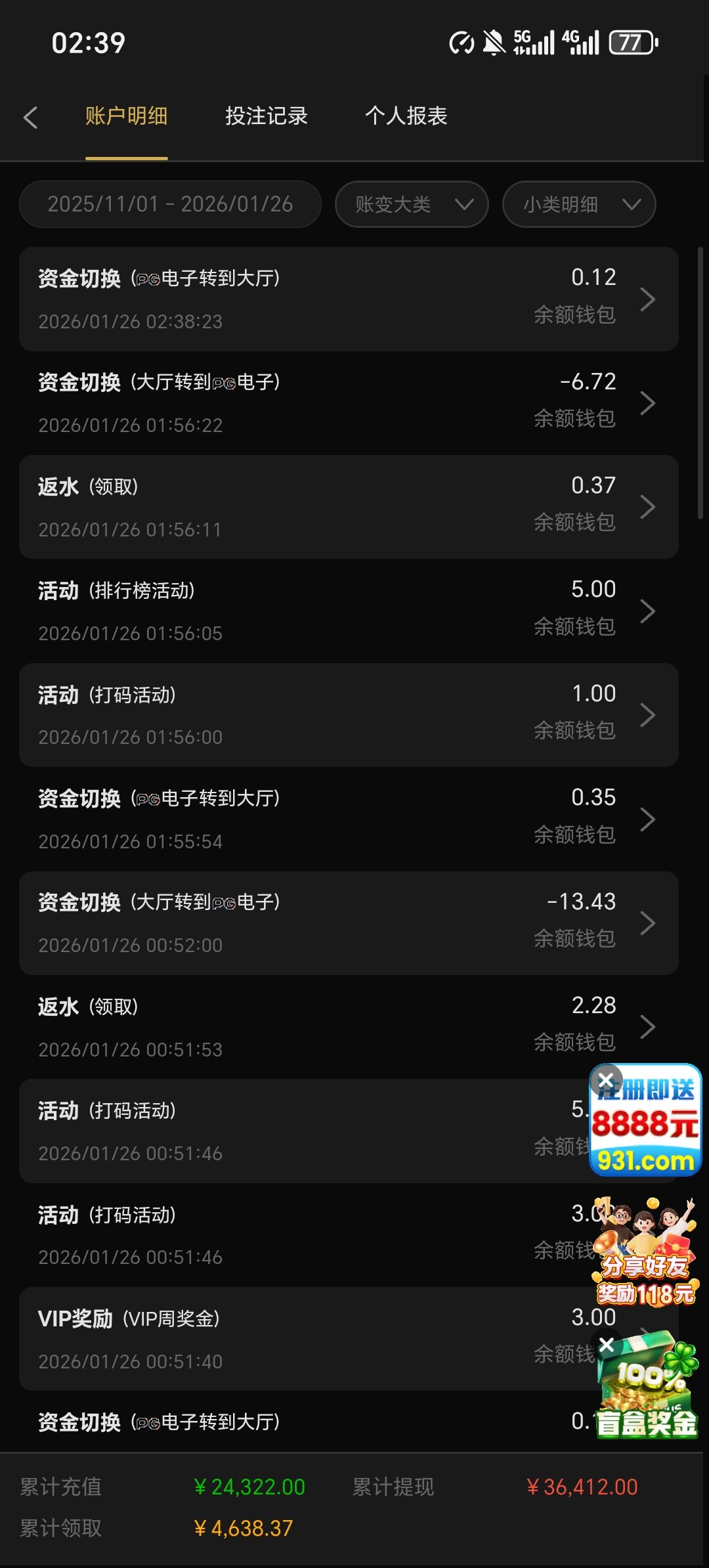Open the VIP周奖金 reward record
Image resolution: width=709 pixels, height=1568 pixels.
point(295,1338)
